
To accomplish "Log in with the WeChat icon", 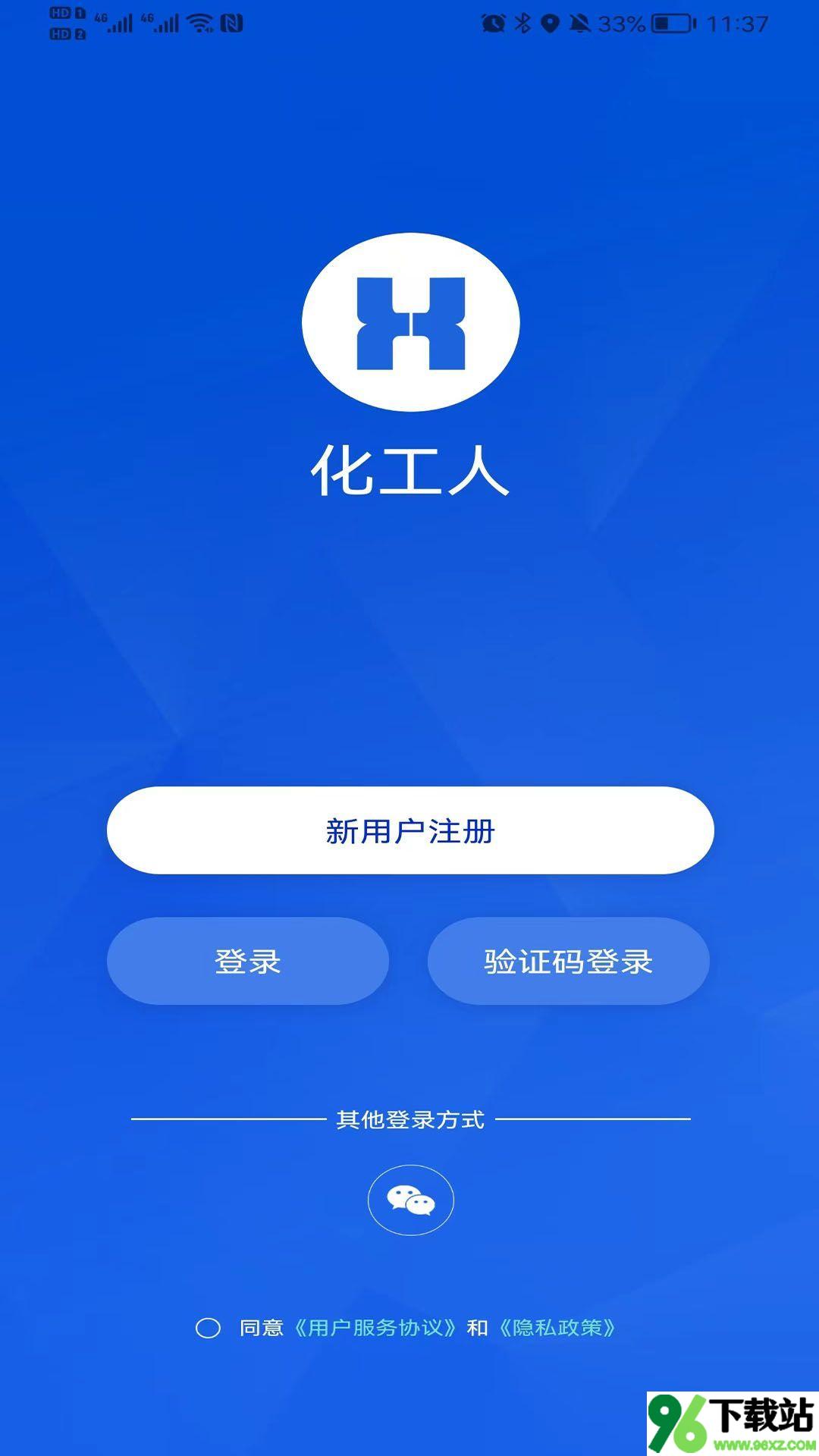I will point(410,1200).
